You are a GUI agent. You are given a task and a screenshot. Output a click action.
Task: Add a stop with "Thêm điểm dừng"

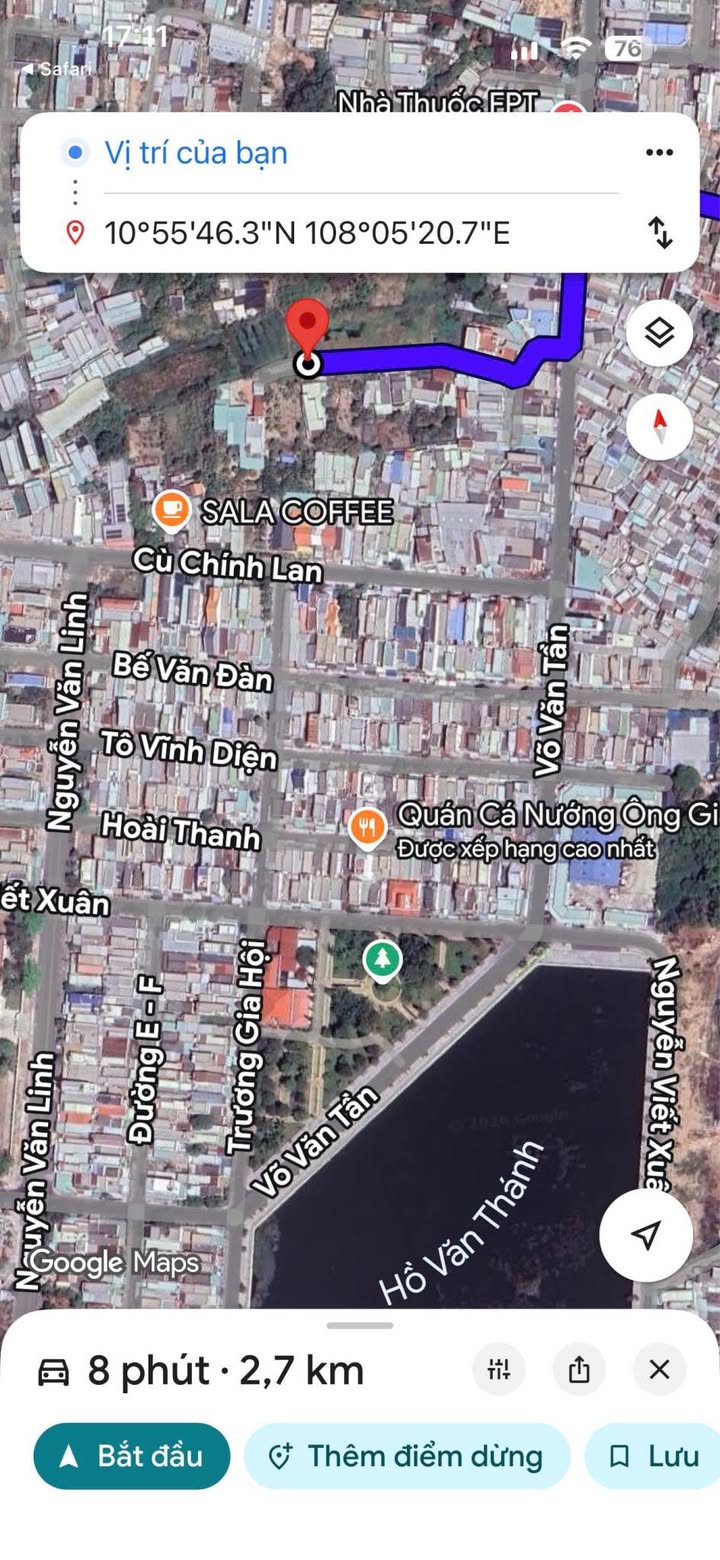(x=406, y=1456)
